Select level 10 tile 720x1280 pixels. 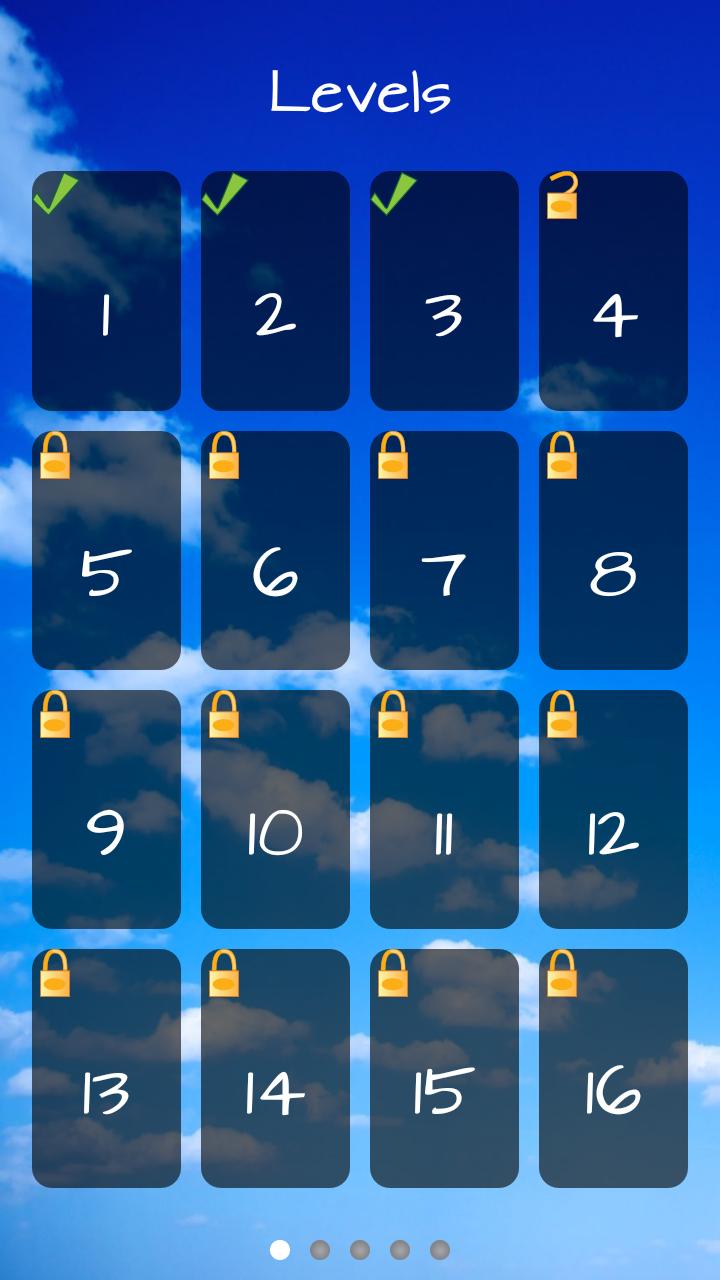pyautogui.click(x=275, y=809)
